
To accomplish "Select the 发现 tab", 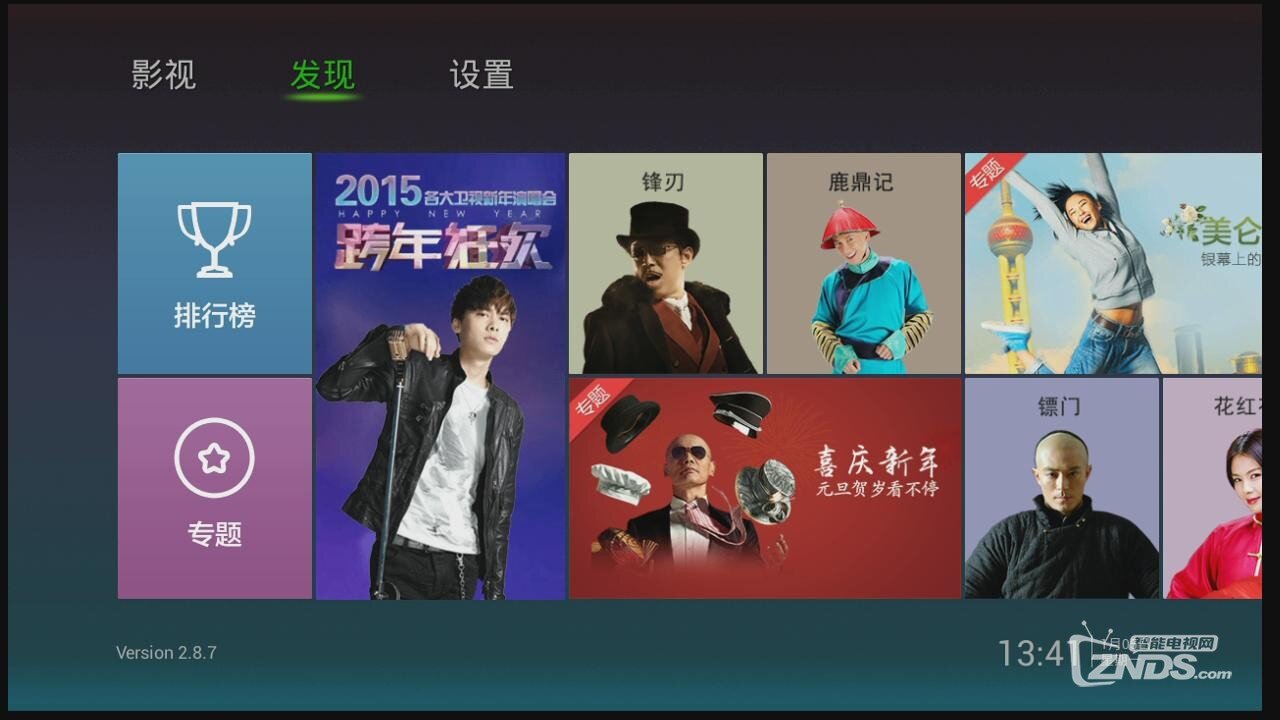I will pos(322,75).
